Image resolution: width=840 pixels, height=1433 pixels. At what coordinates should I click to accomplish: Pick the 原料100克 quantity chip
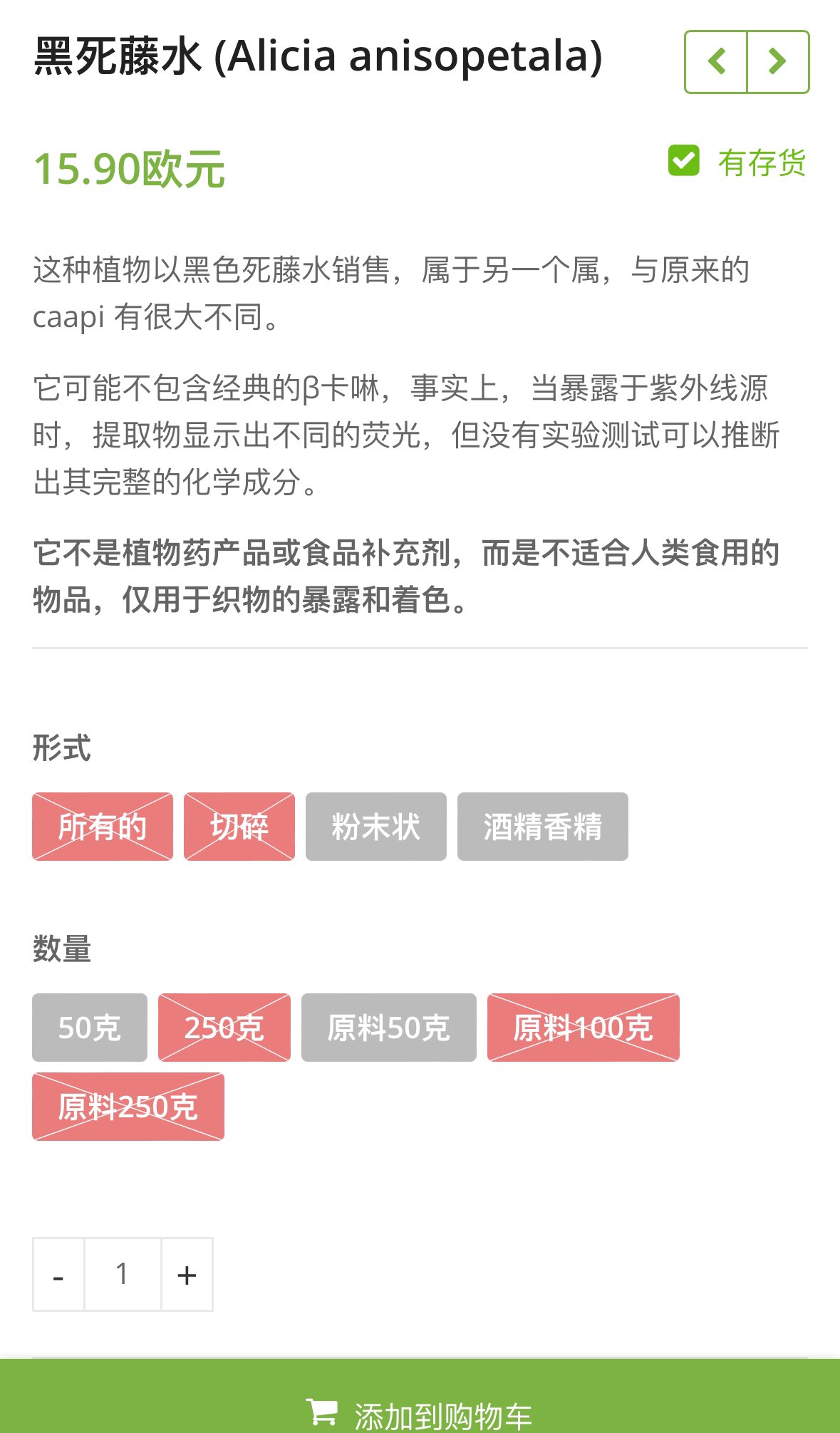[584, 1028]
